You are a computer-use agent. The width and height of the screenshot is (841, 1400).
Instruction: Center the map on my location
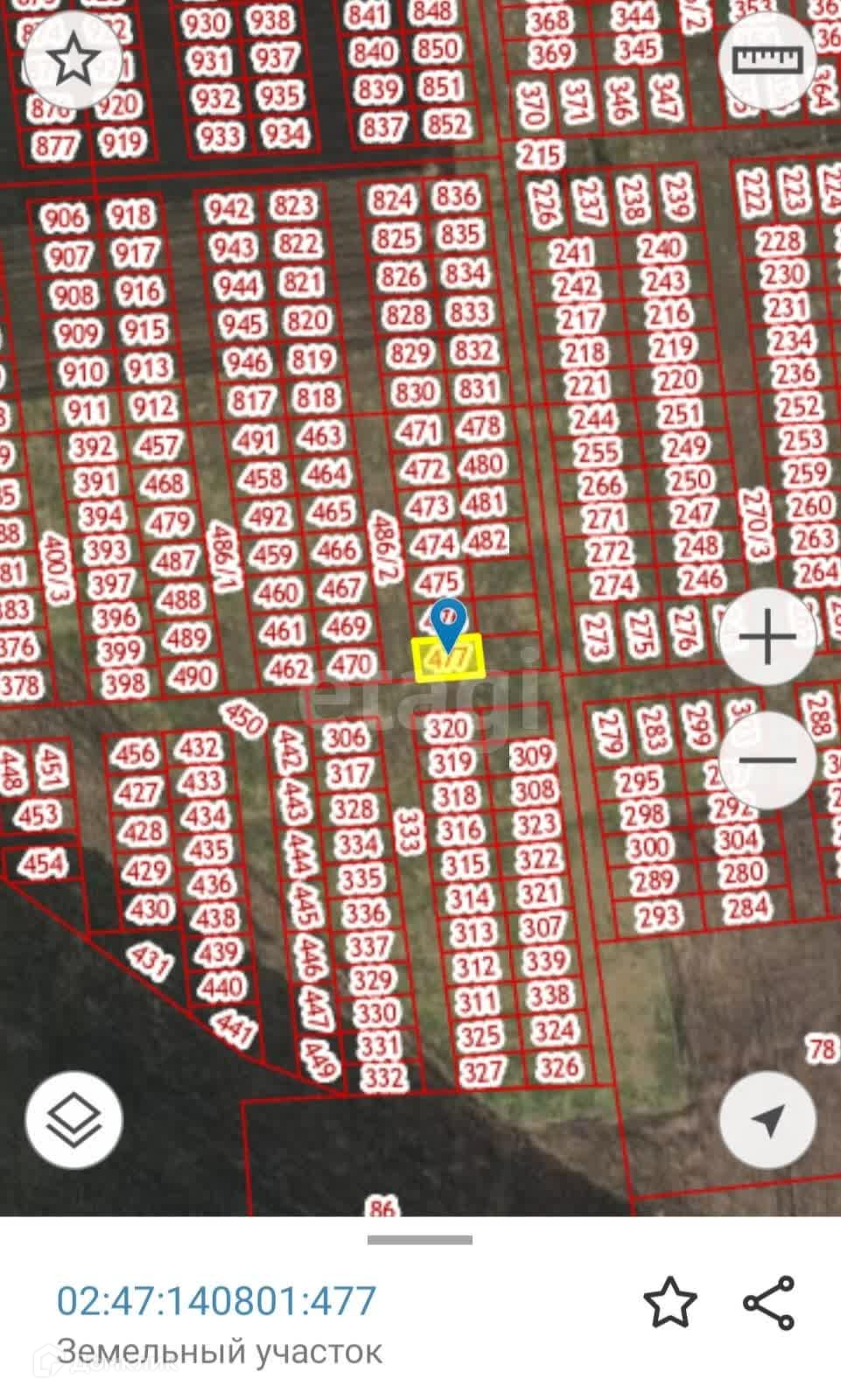(767, 1120)
